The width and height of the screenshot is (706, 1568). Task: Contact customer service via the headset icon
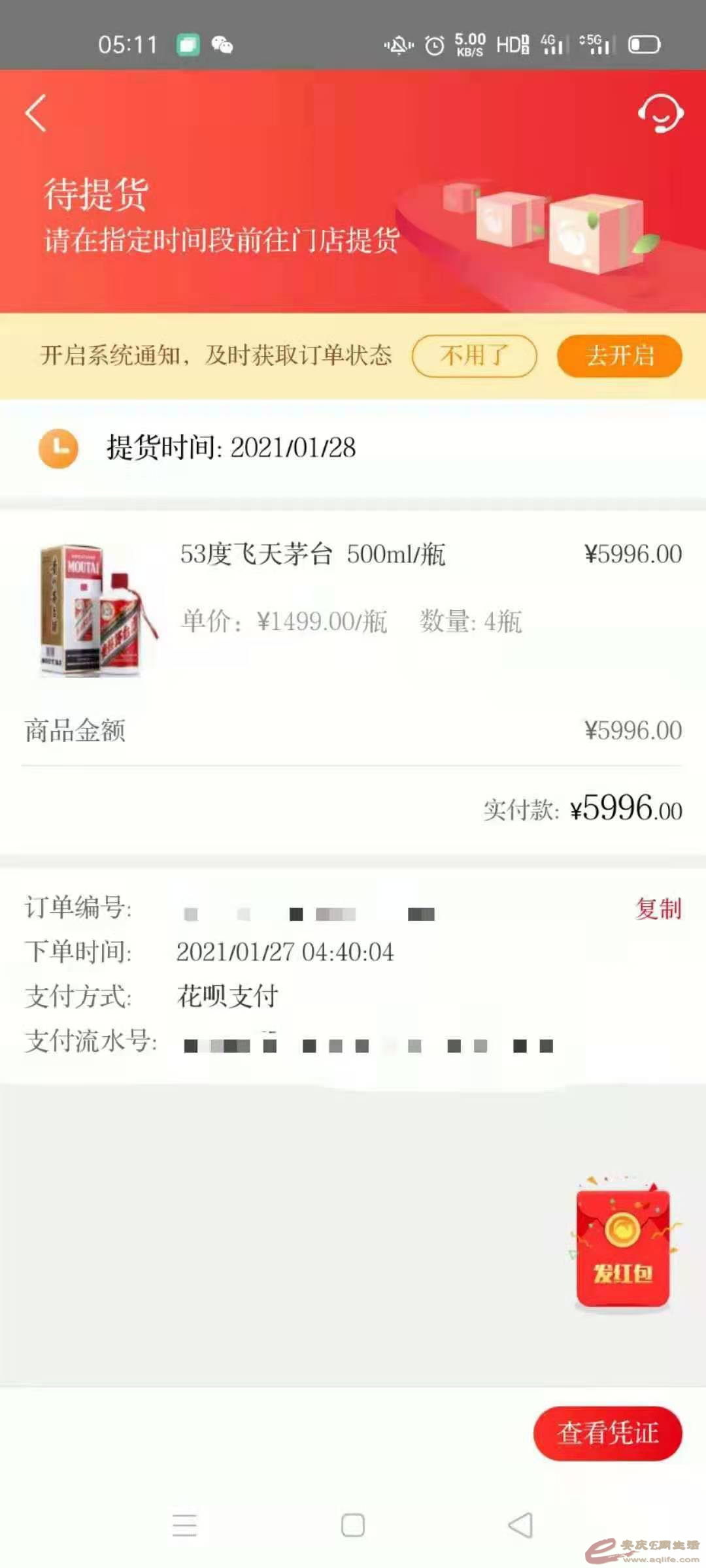pos(660,114)
